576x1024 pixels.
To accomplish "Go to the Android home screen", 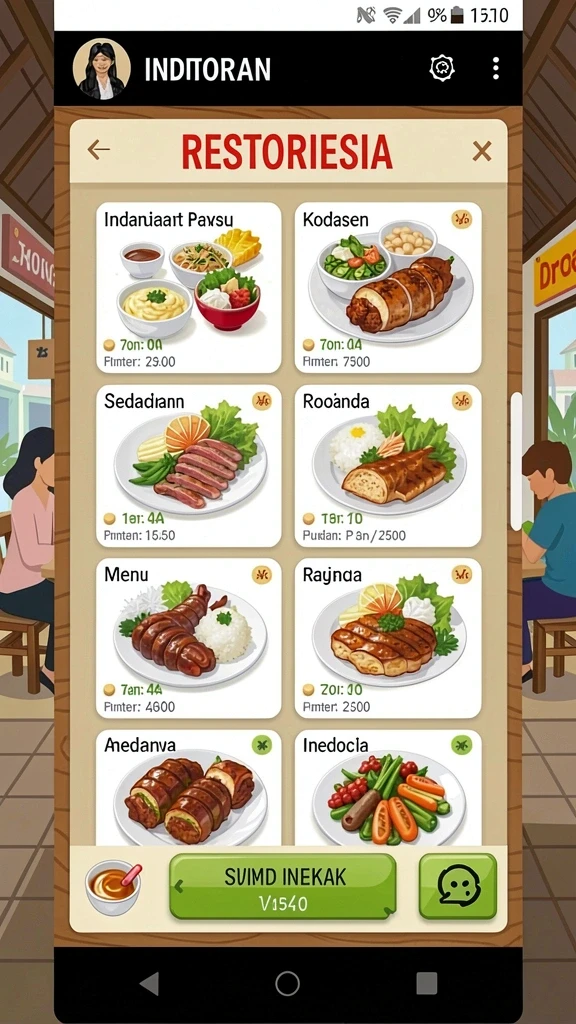I will point(287,983).
